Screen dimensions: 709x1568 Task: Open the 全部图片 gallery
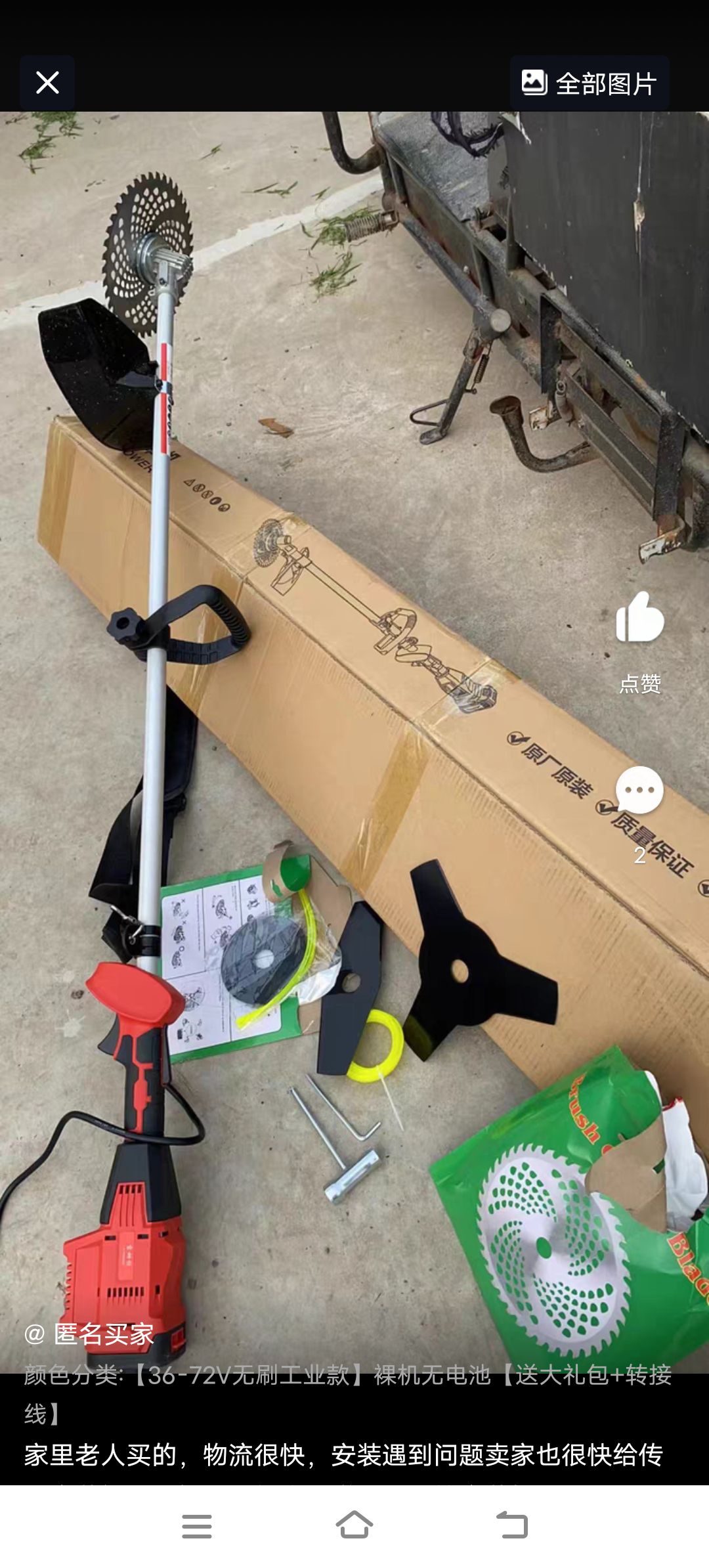click(x=589, y=83)
